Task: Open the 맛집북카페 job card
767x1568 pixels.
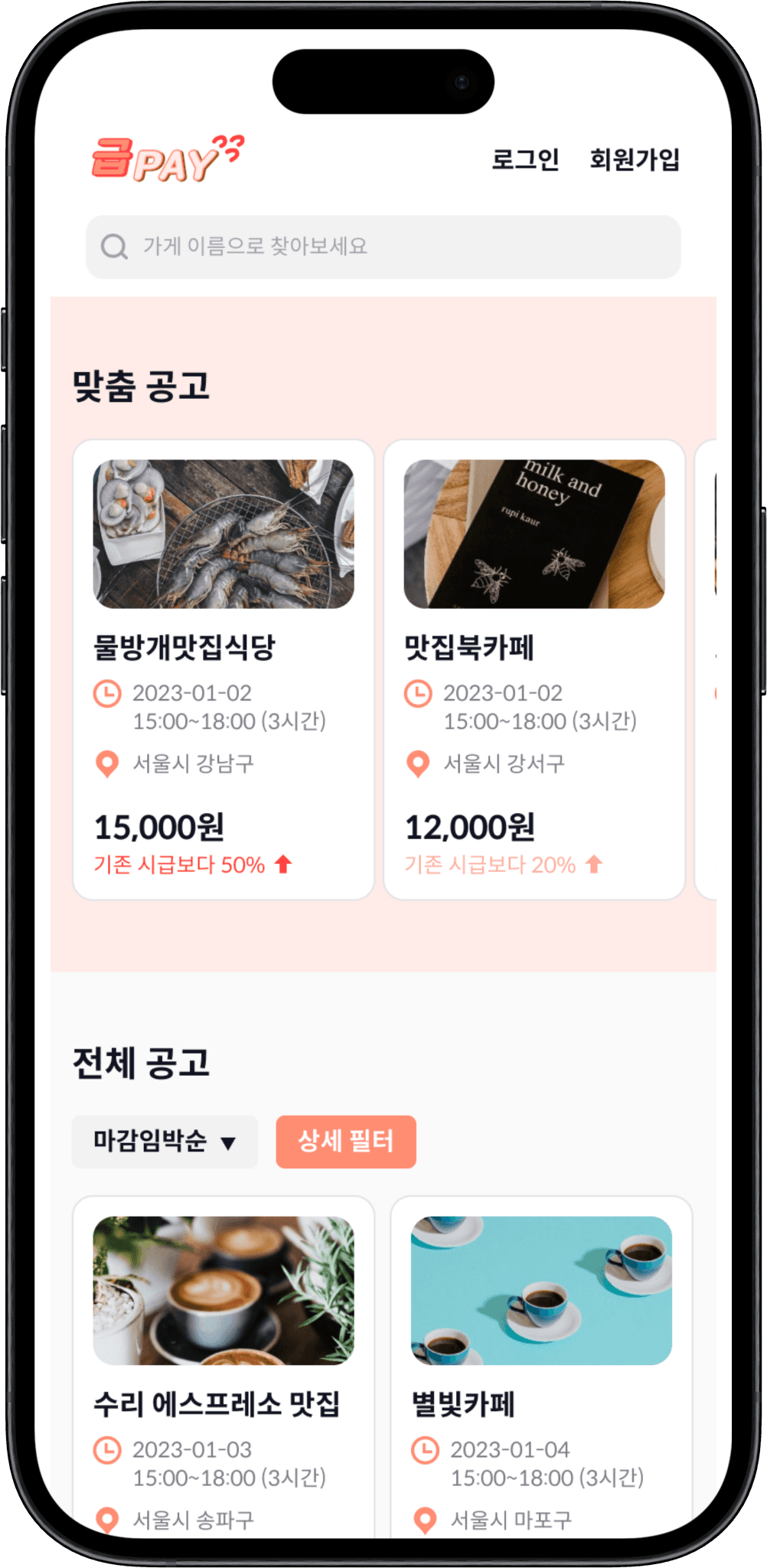Action: pos(534,668)
